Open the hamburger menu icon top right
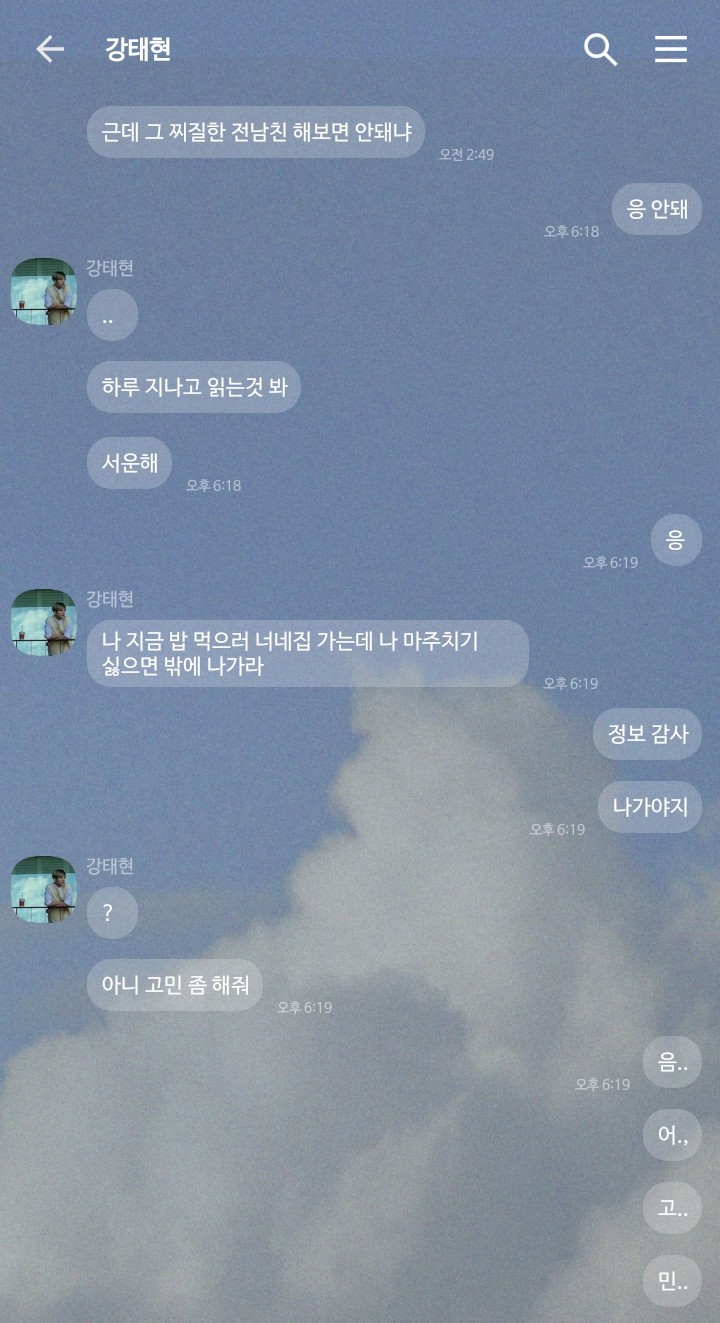This screenshot has width=720, height=1323. (x=671, y=48)
